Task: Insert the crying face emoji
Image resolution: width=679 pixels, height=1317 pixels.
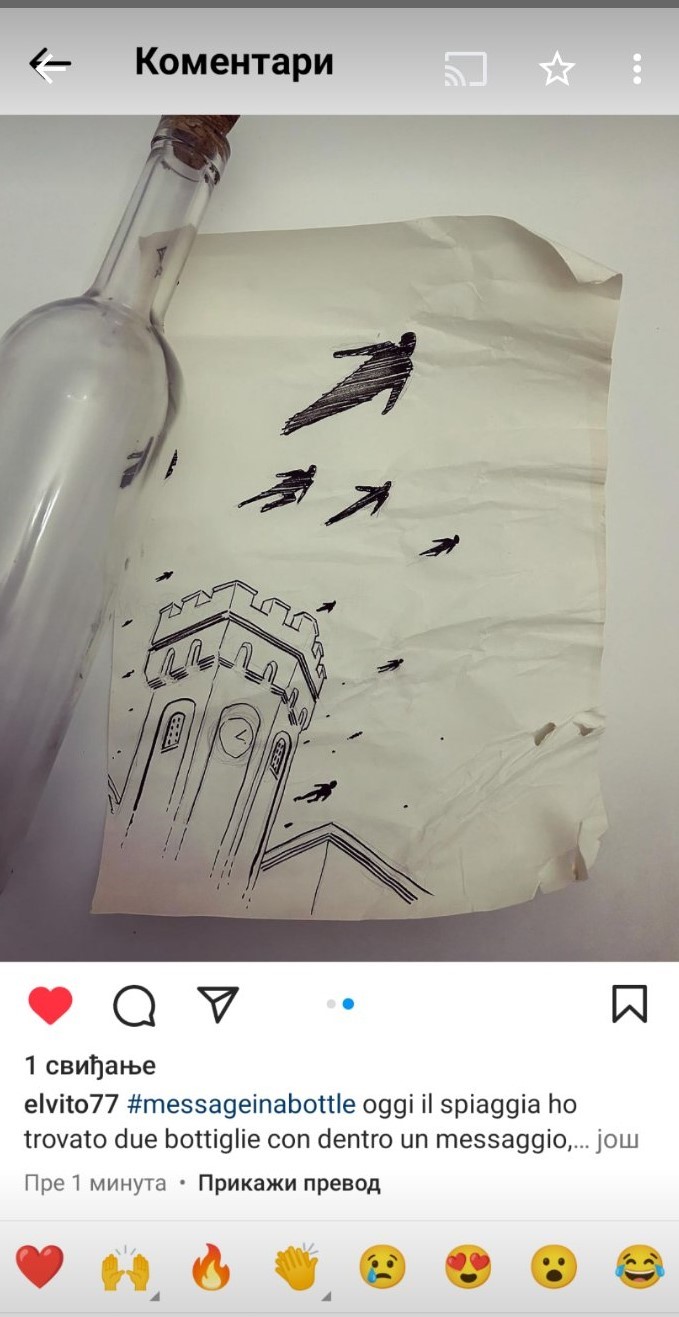Action: [x=383, y=1268]
